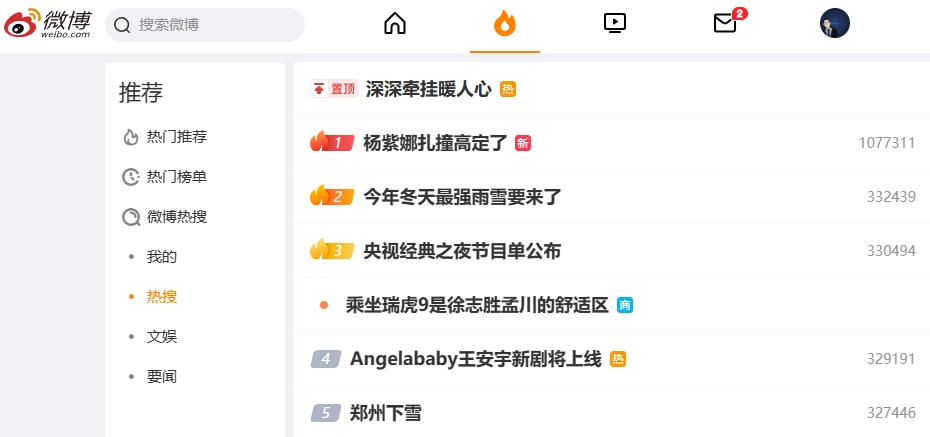
Task: Open topic 郑州下雪
Action: (386, 413)
